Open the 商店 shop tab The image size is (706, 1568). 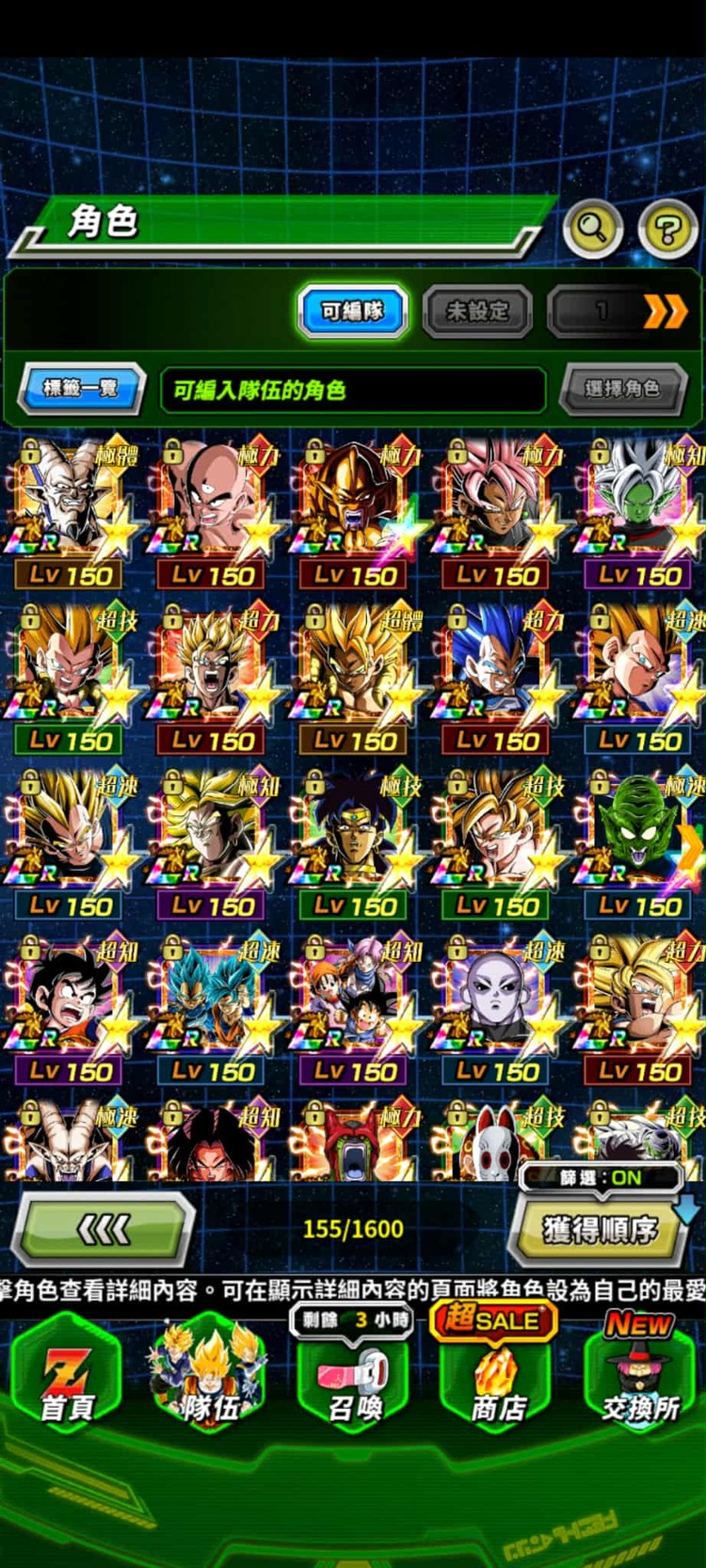[497, 1385]
